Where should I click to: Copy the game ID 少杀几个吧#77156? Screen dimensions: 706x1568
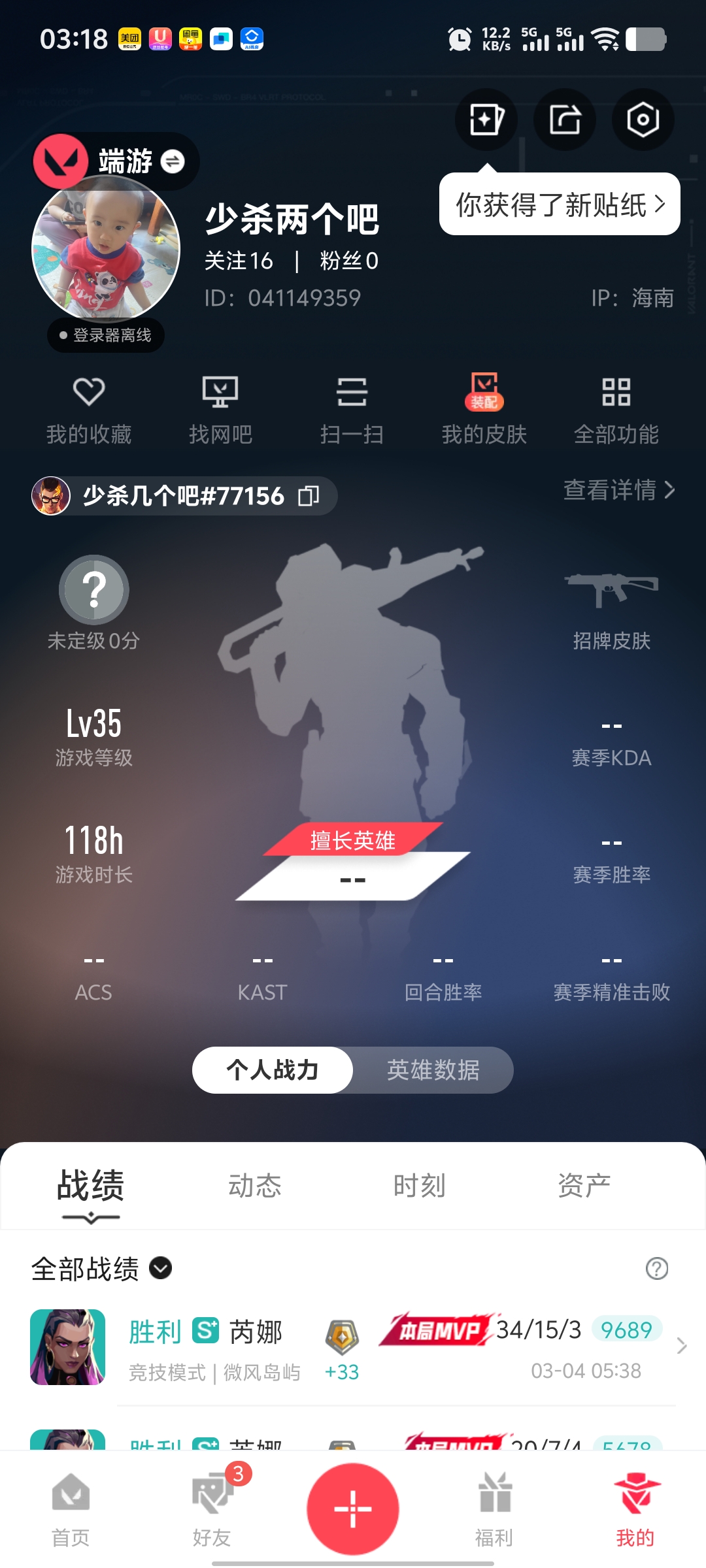pos(309,496)
